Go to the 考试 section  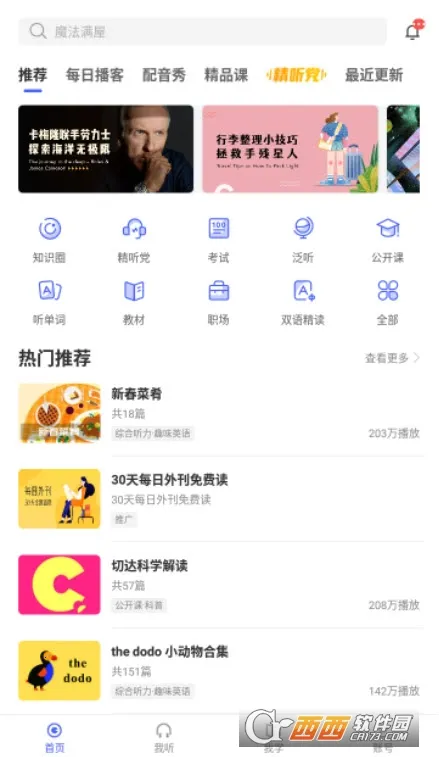point(218,240)
